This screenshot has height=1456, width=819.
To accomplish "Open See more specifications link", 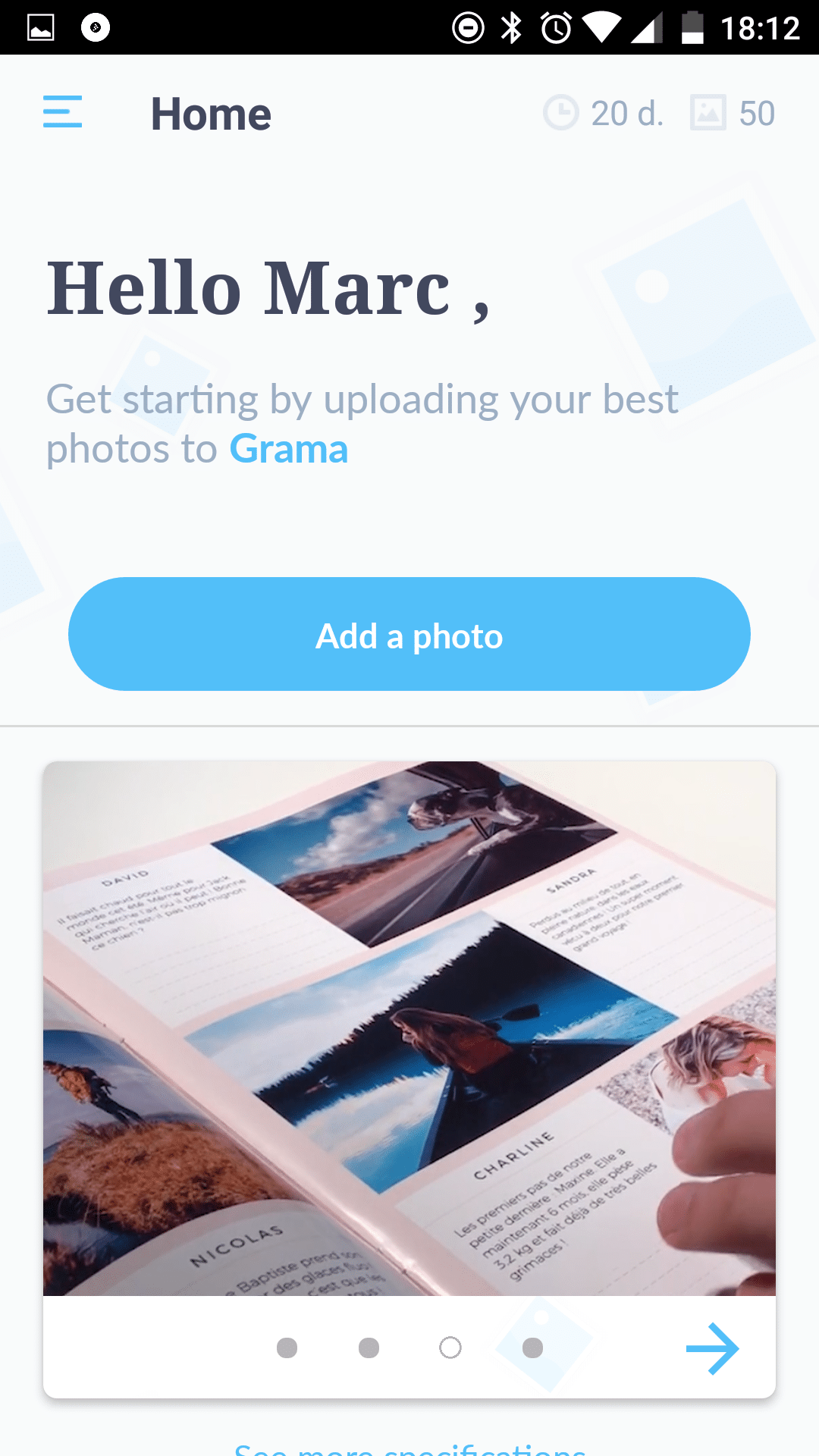I will click(409, 1448).
